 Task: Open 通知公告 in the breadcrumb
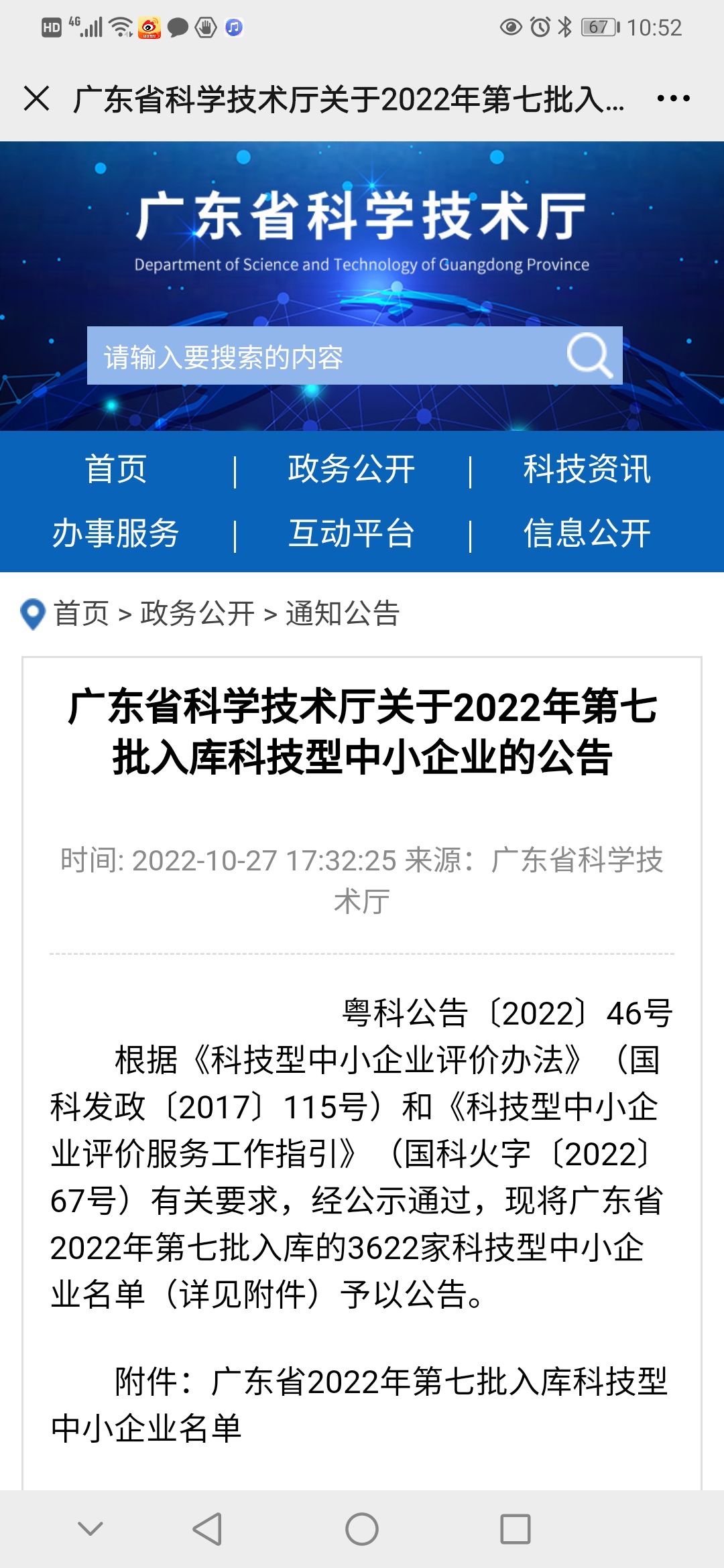pos(343,613)
